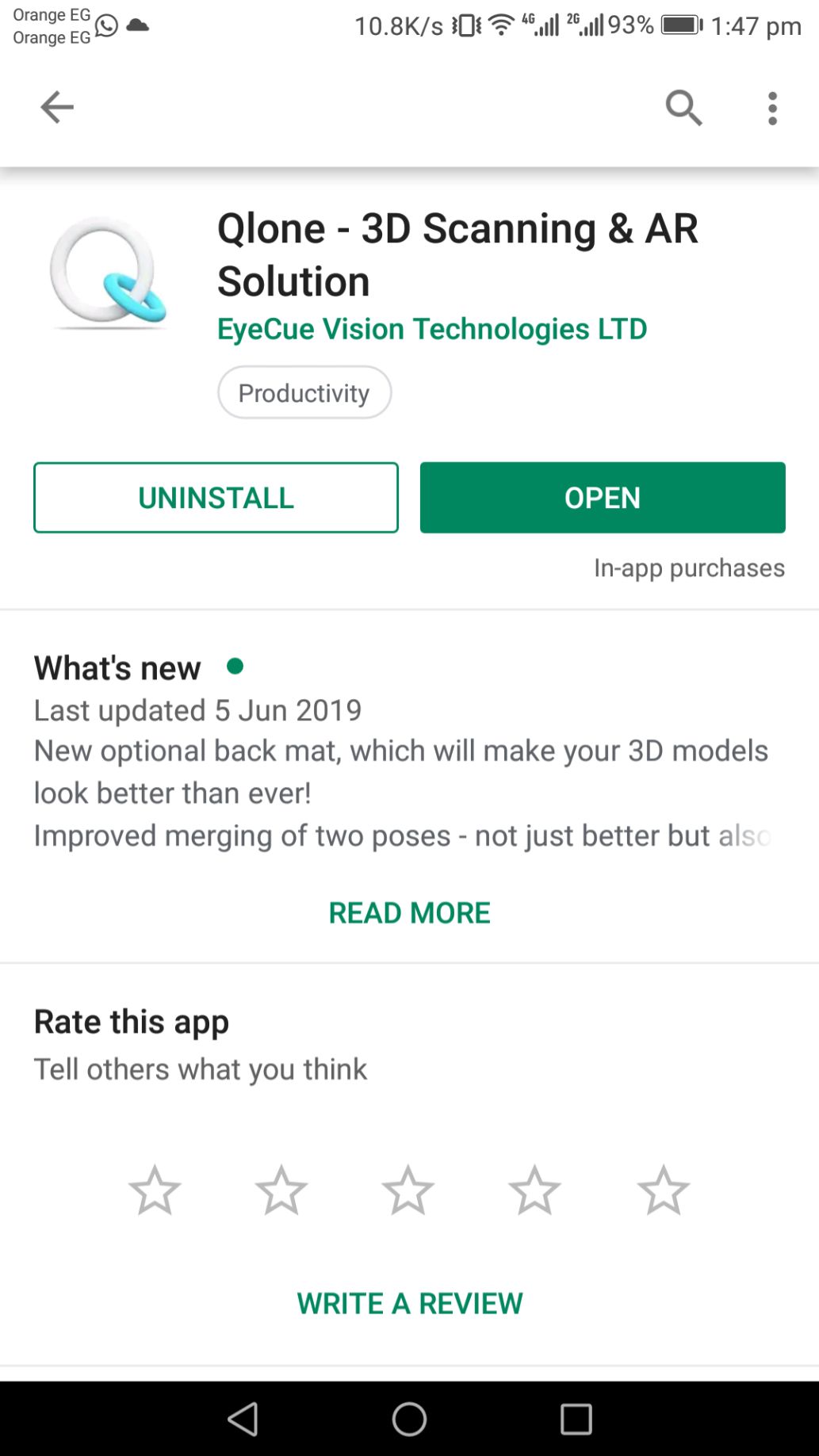
Task: Open the developer page for EyeCue Vision Technologies LTD
Action: click(432, 329)
